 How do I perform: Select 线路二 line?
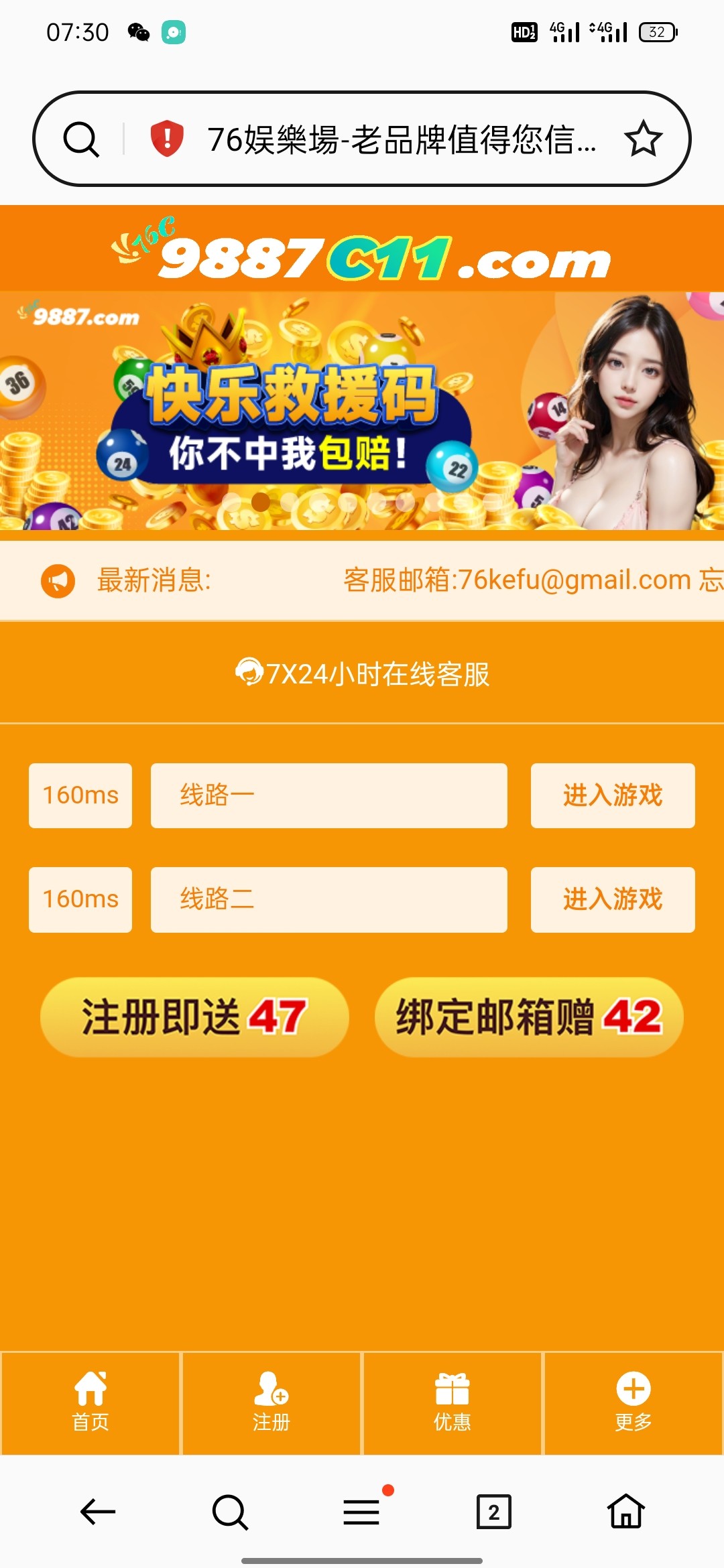[x=328, y=899]
